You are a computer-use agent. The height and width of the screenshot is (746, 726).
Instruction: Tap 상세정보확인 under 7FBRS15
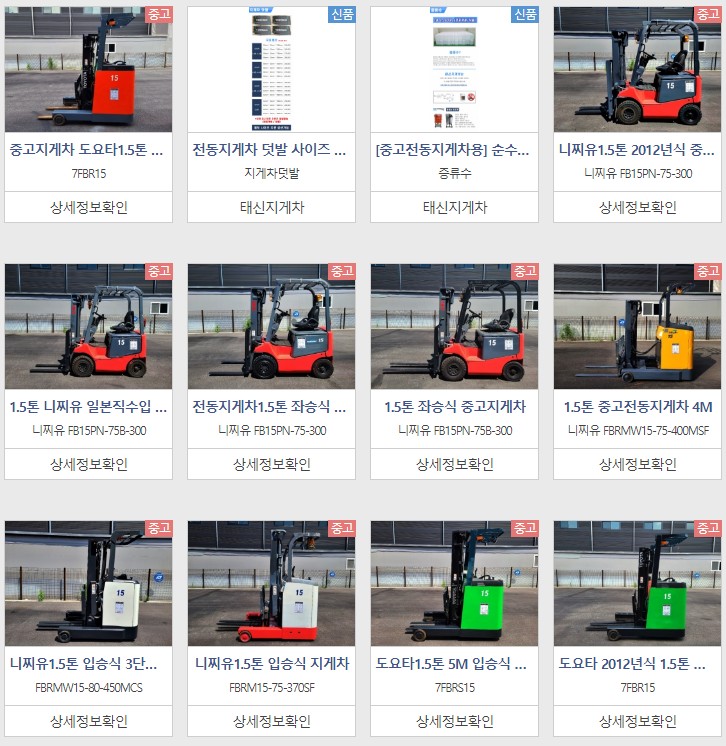coord(454,720)
